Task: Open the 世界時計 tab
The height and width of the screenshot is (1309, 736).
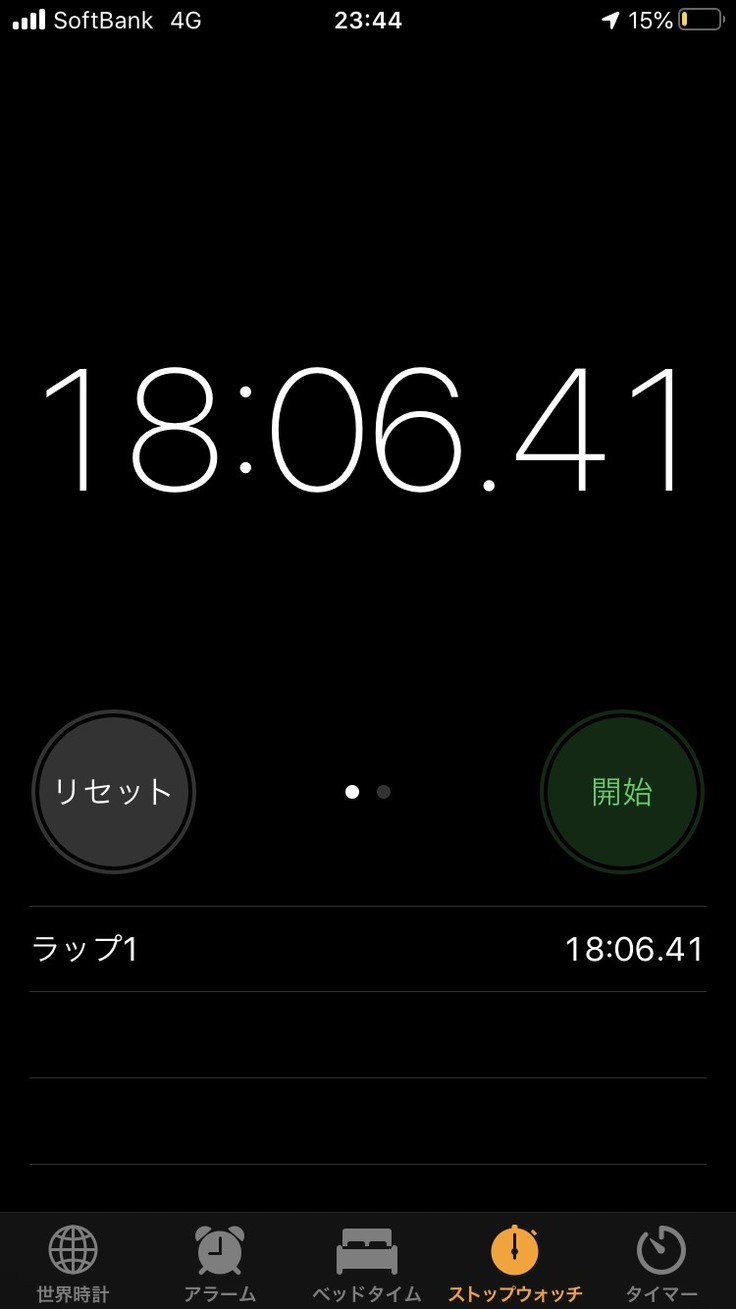Action: coord(73,1262)
